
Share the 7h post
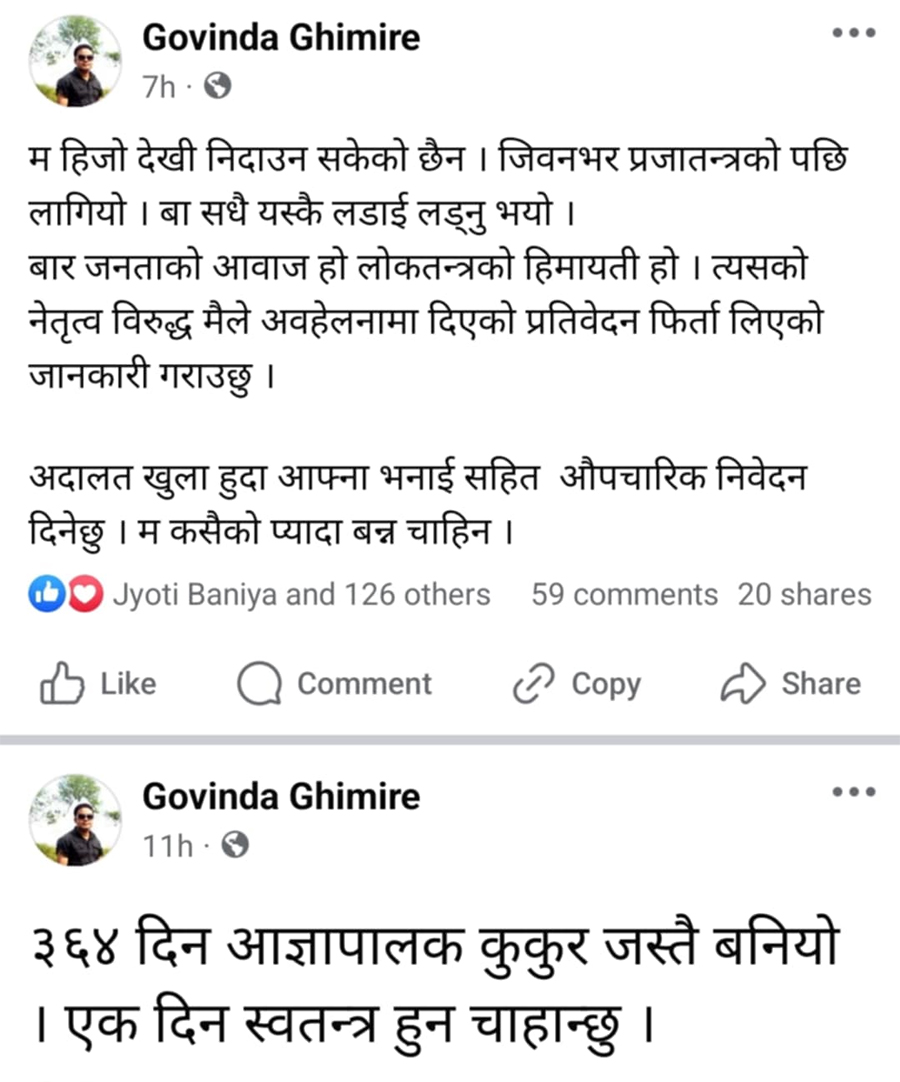coord(790,684)
